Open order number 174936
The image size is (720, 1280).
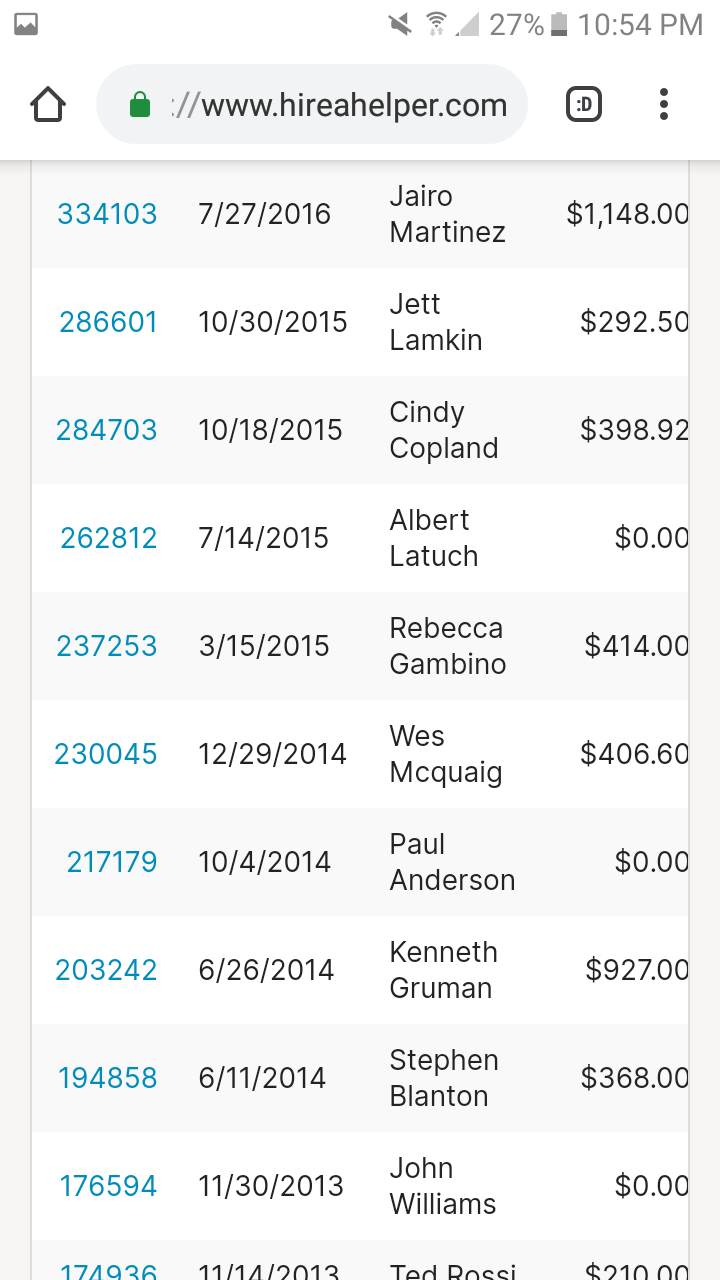click(108, 1272)
